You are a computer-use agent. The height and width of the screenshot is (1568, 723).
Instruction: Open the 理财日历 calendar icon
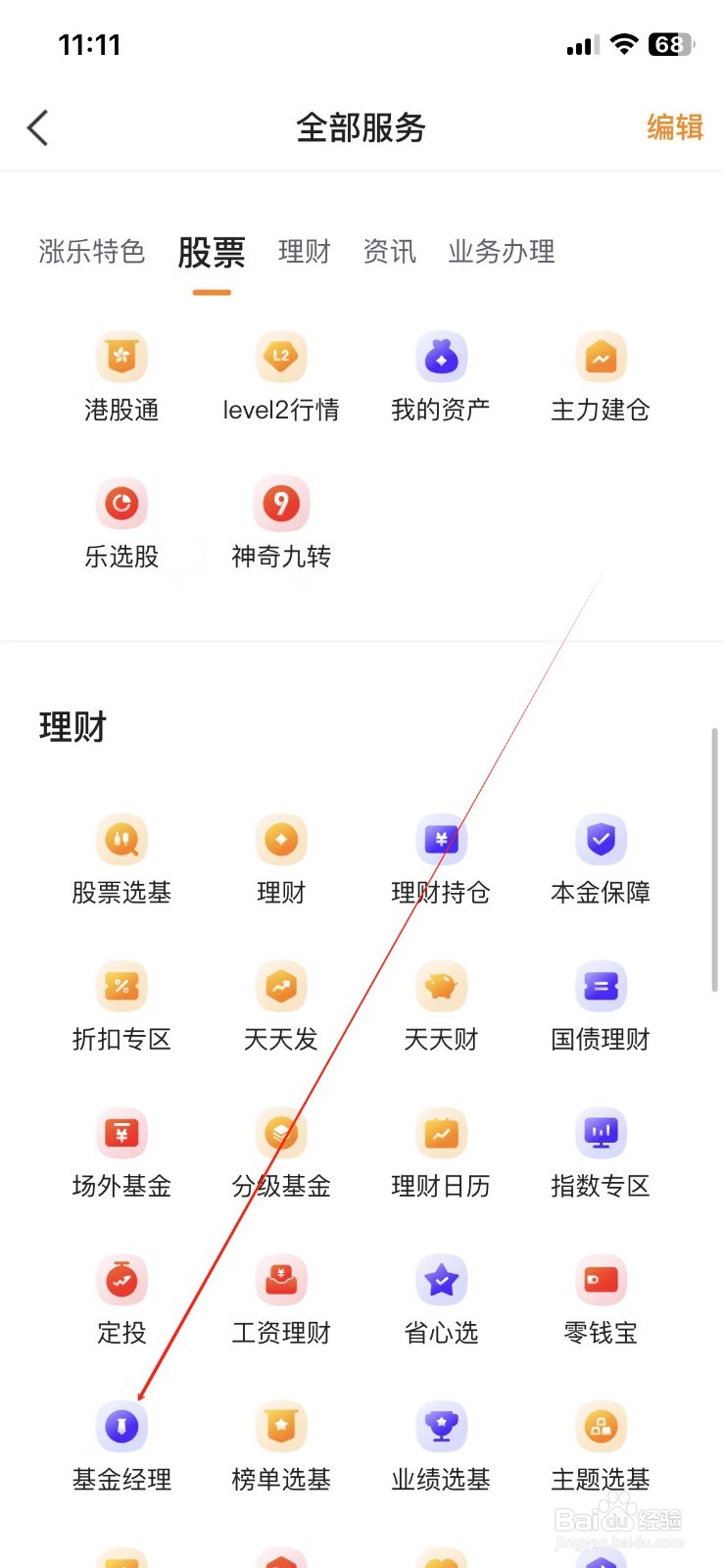441,1133
